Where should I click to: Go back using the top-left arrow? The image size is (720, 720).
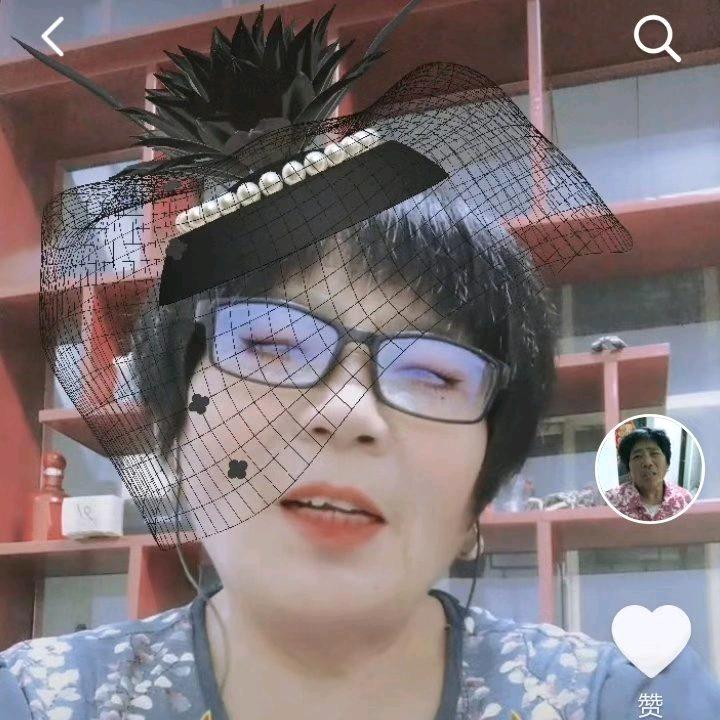52,37
